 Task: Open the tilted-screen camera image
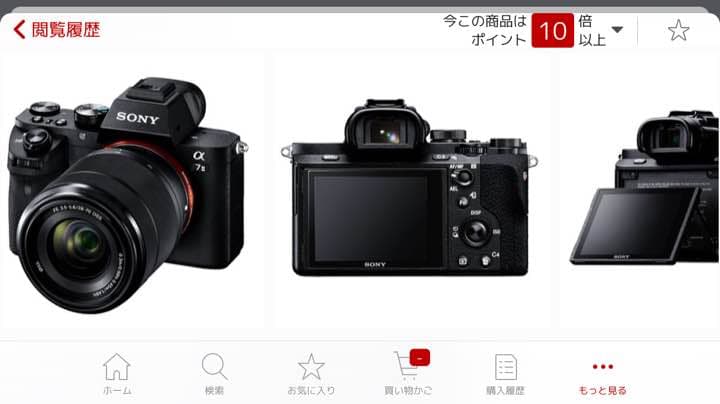coord(645,190)
